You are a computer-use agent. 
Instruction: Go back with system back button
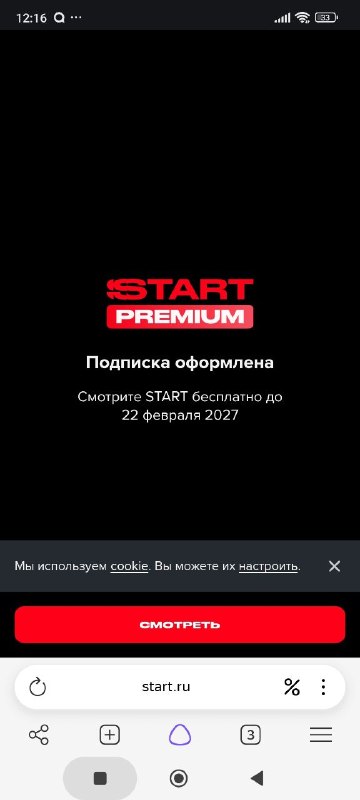pos(256,778)
